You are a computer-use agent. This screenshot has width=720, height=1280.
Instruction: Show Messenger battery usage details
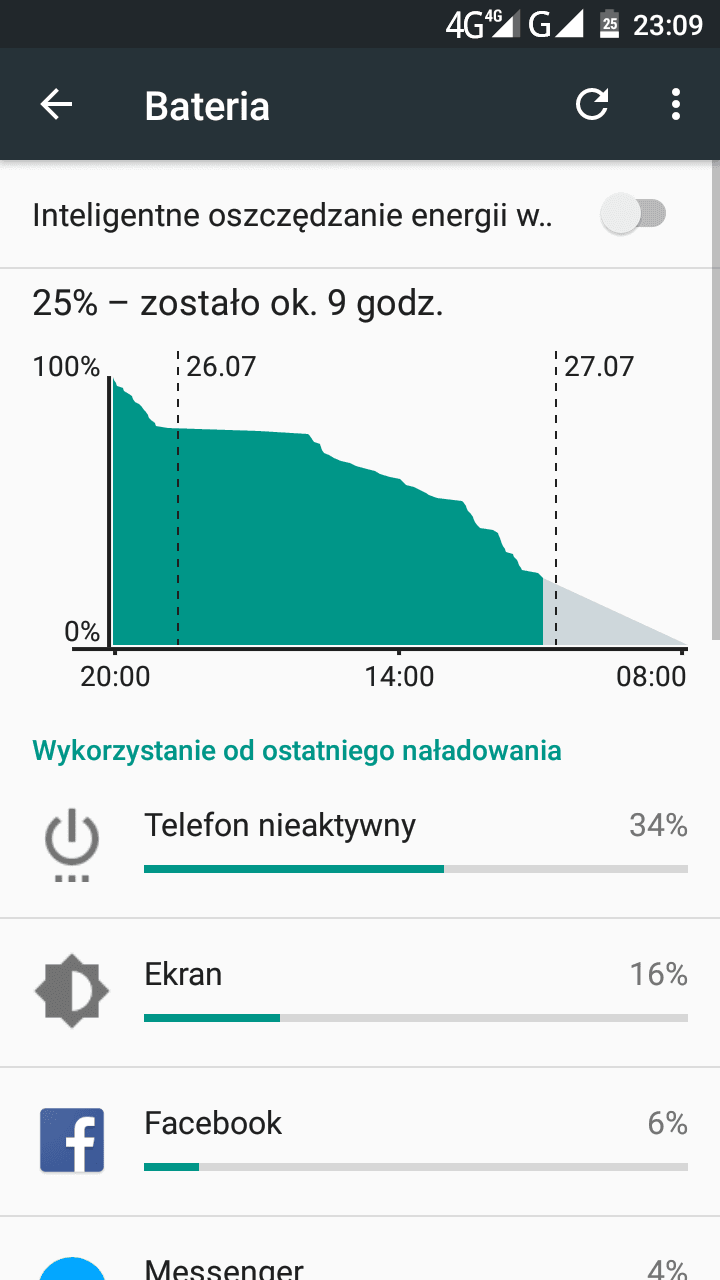(x=360, y=1250)
